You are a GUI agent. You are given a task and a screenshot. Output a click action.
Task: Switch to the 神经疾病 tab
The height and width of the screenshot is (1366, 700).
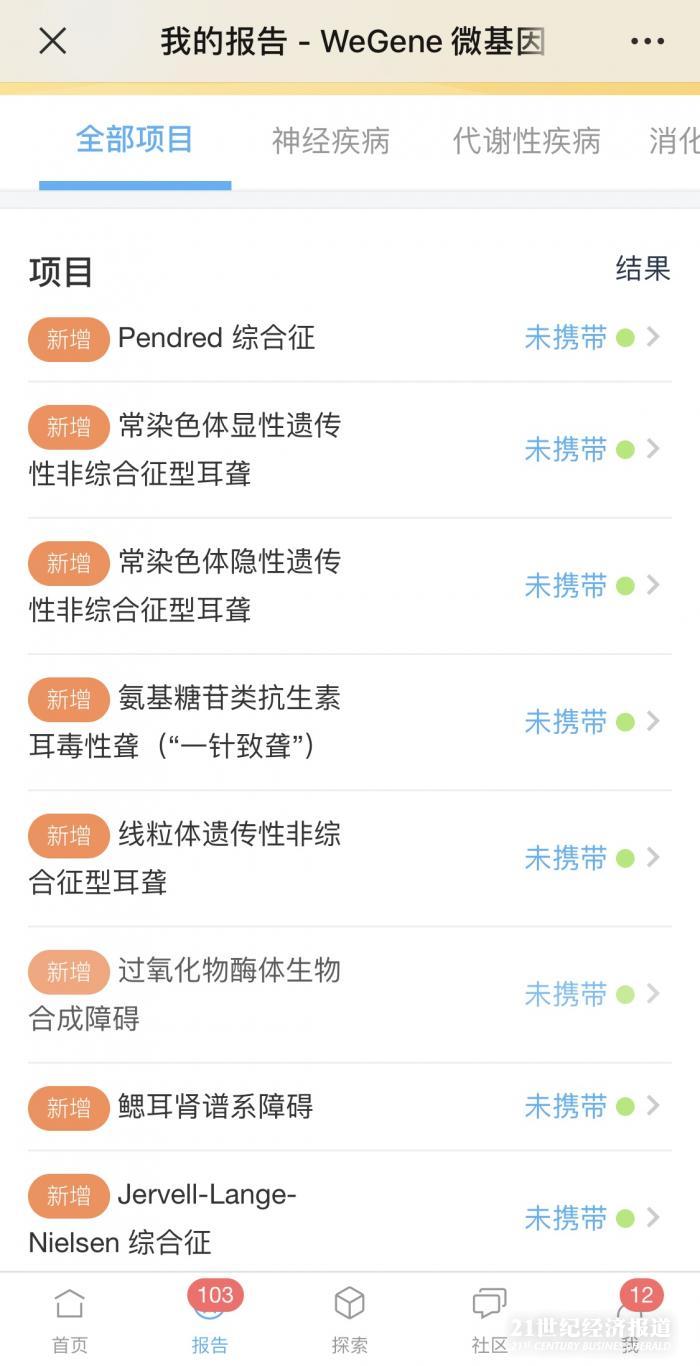point(330,141)
